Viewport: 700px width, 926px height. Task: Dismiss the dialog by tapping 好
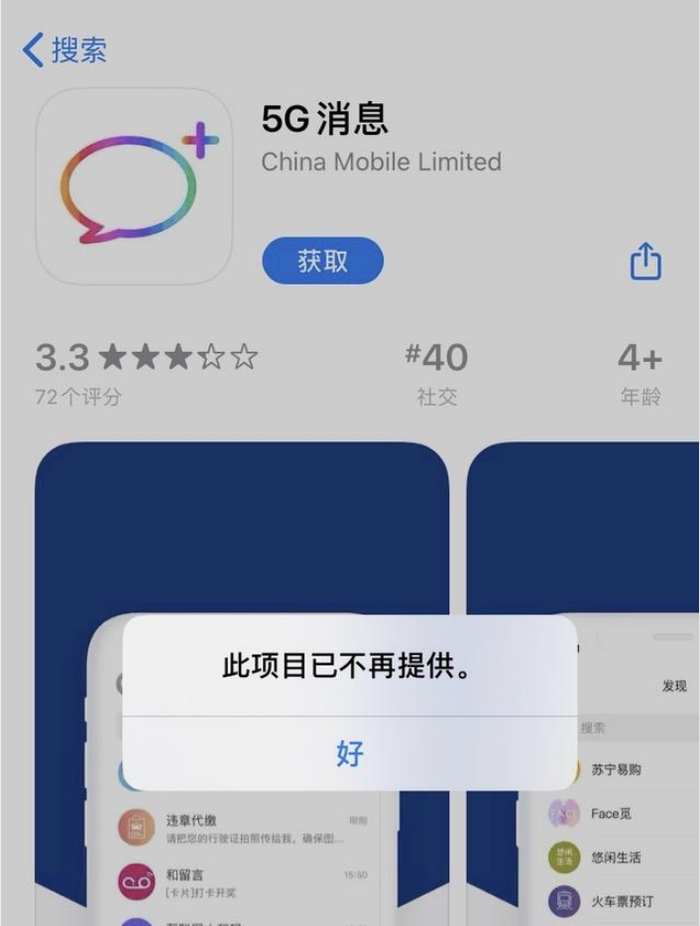[x=349, y=753]
